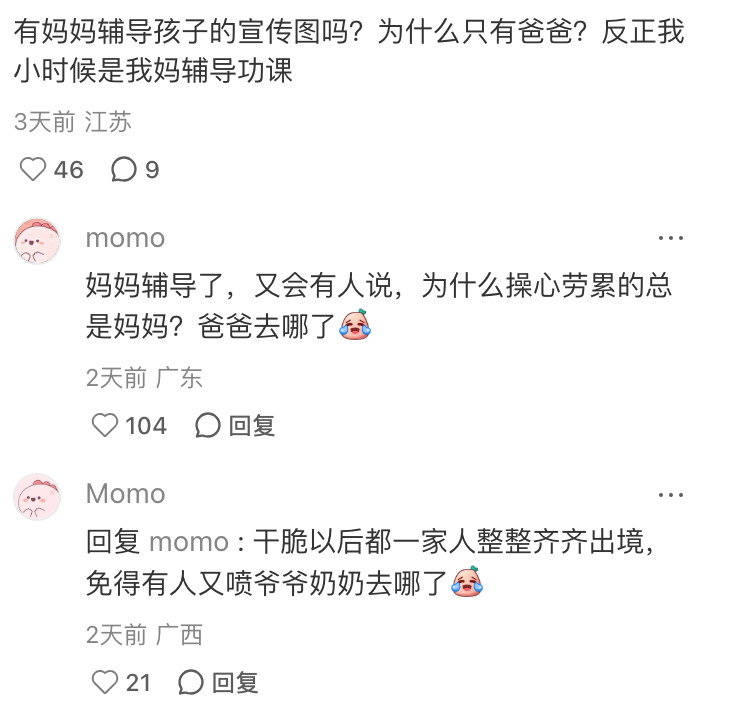The width and height of the screenshot is (736, 712).
Task: Open the momo username on the first reply
Action: coord(126,238)
